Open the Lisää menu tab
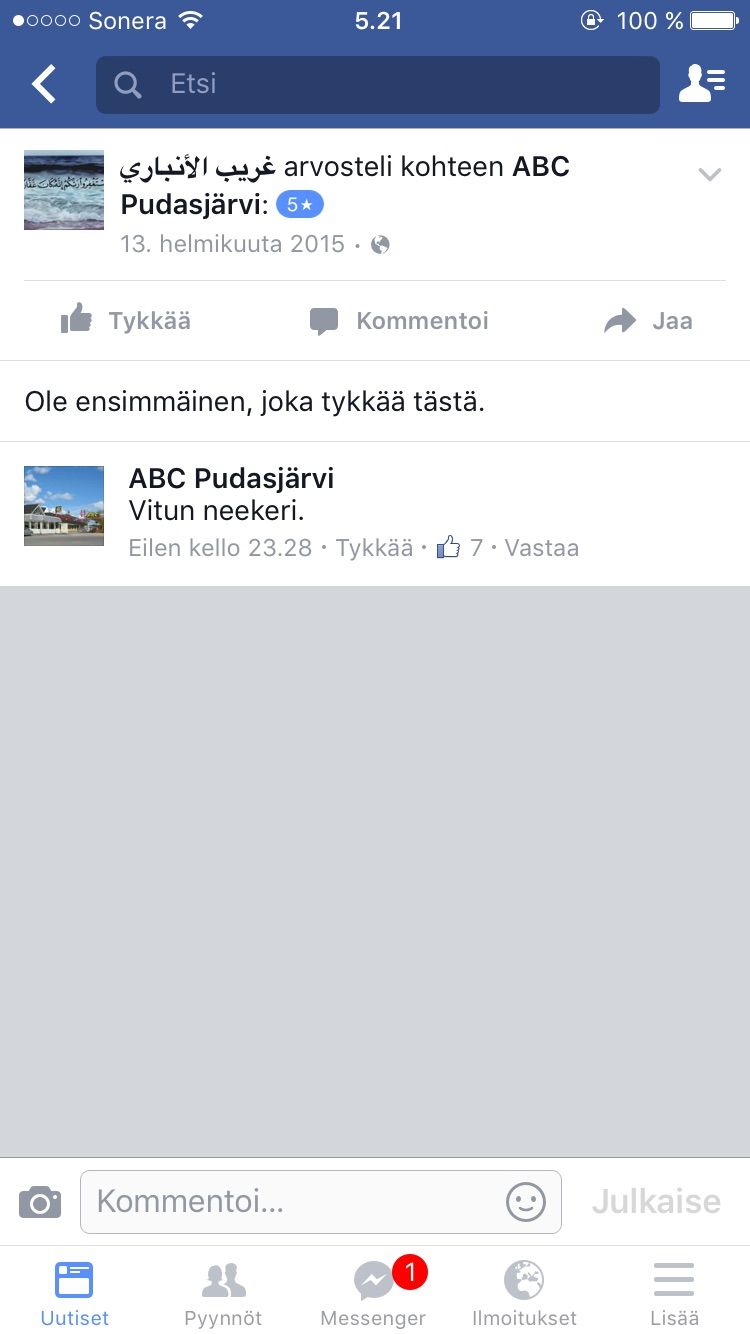Viewport: 750px width, 1334px height. click(x=674, y=1292)
